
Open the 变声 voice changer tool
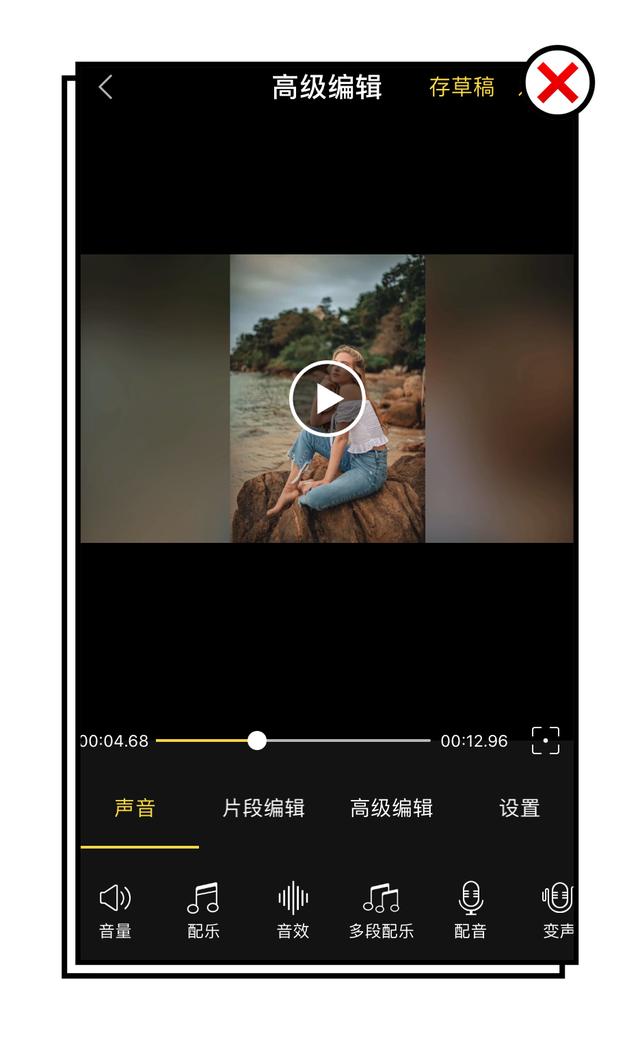coord(558,911)
